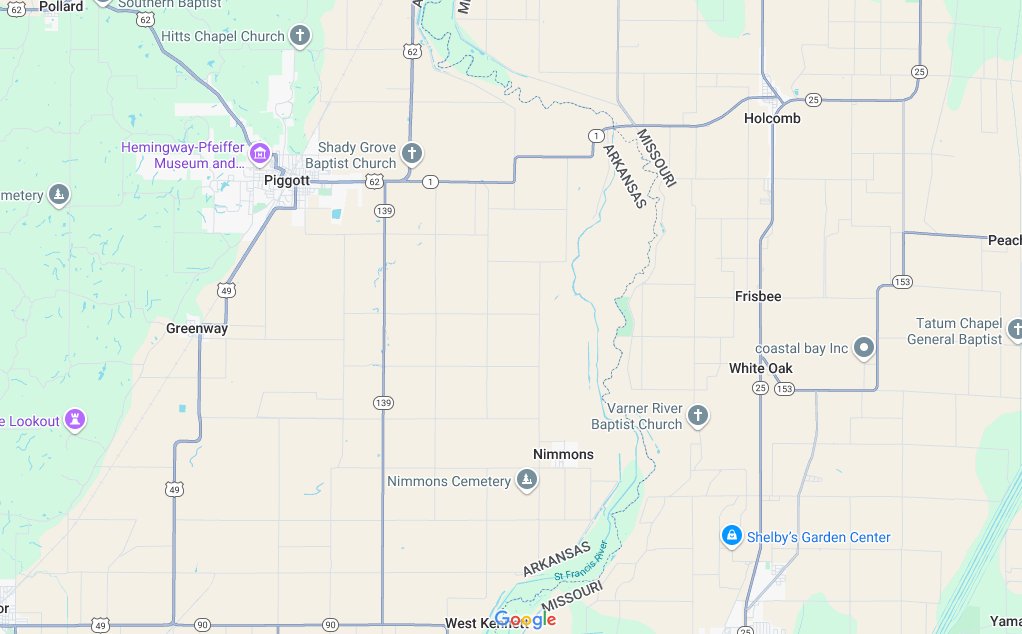Open the Shady Grove Baptist Church pin

click(411, 155)
